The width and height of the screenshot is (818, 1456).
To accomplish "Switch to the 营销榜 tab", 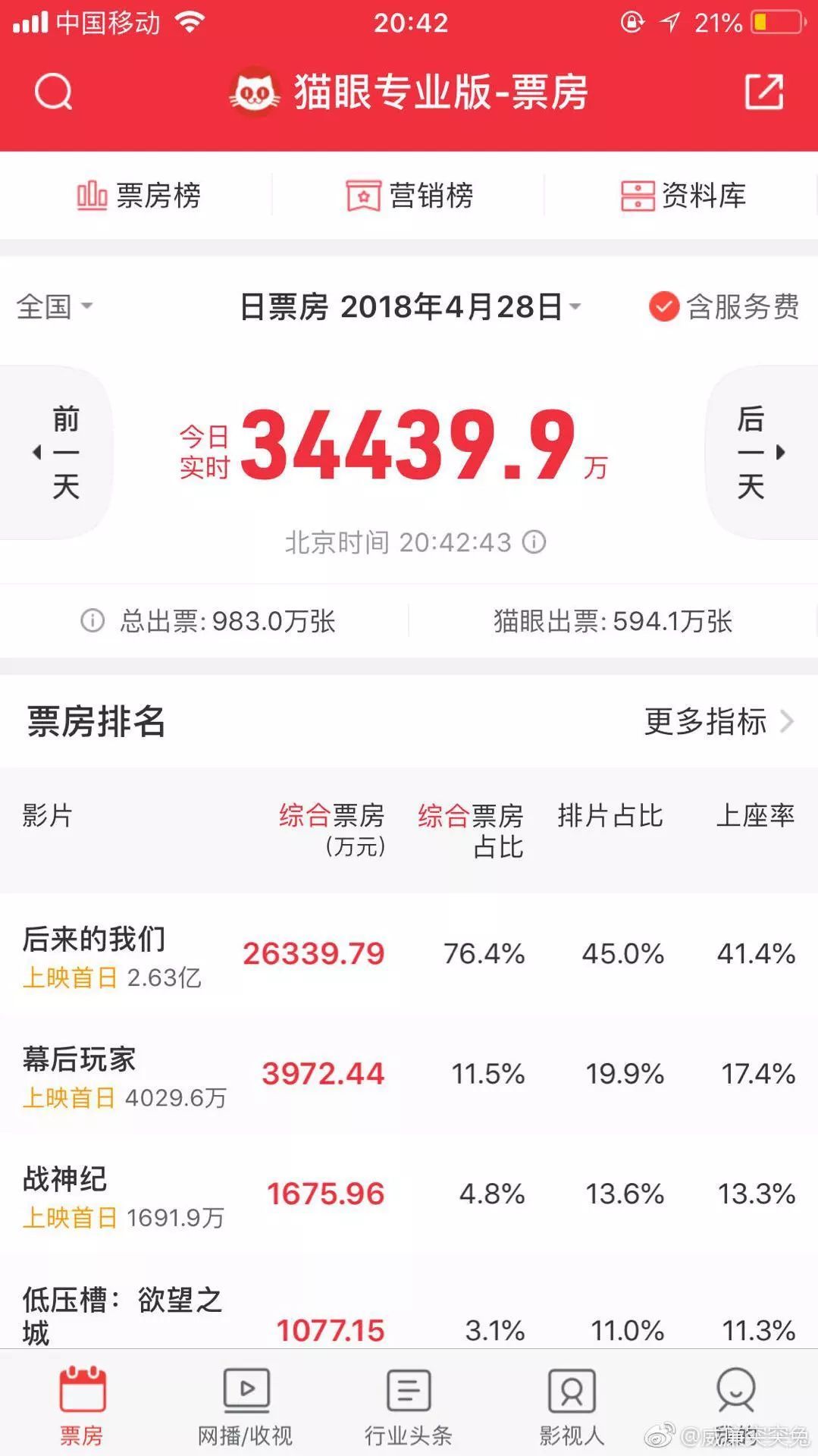I will [x=409, y=196].
